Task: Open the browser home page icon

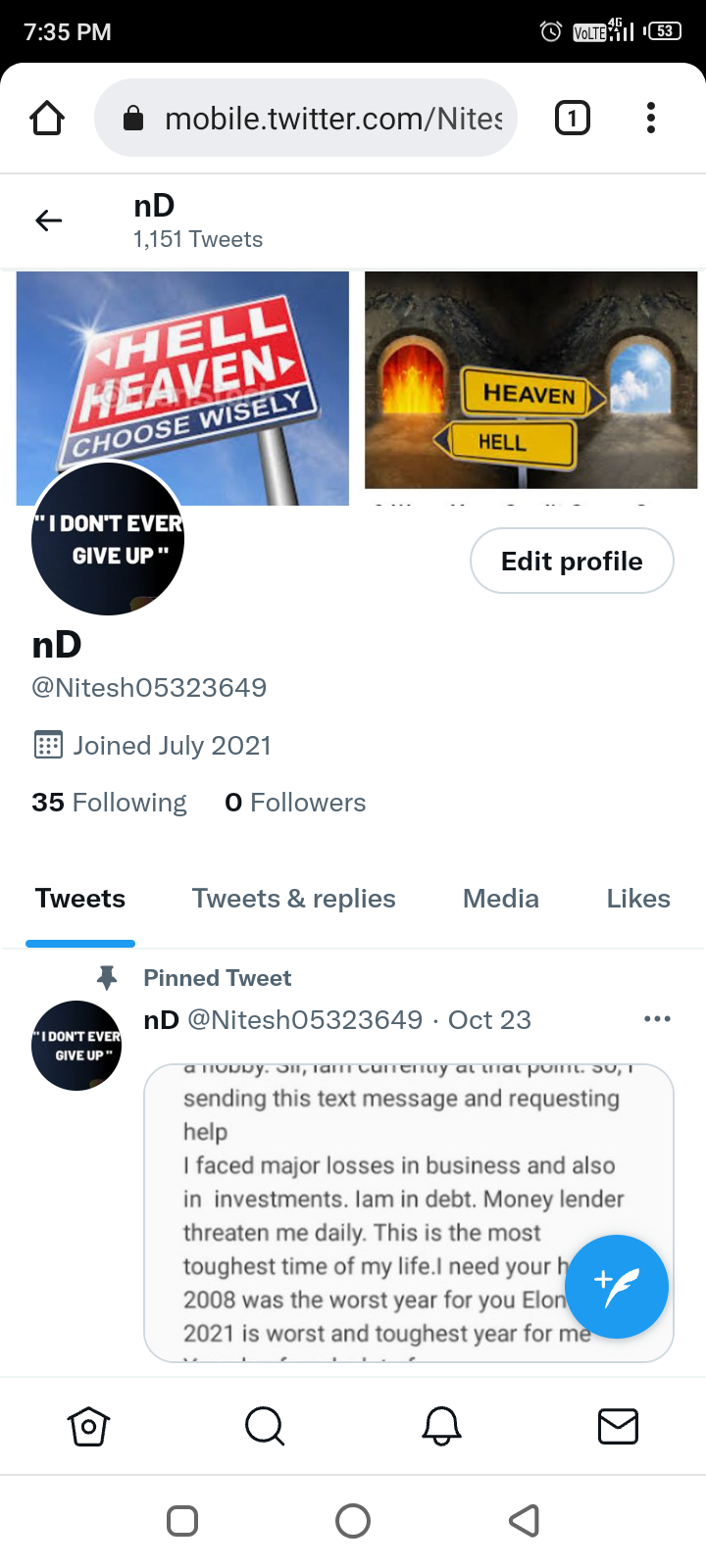Action: click(47, 118)
